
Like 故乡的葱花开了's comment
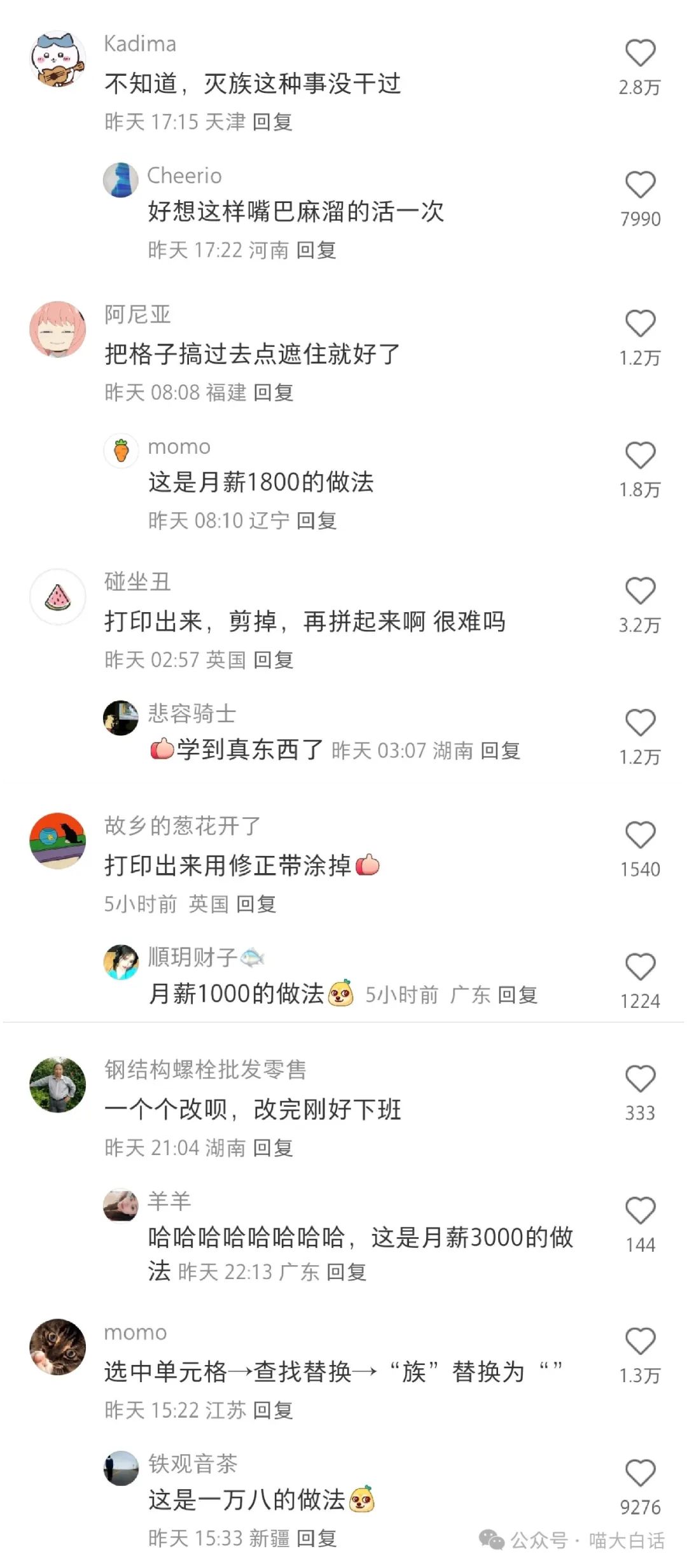coord(640,836)
